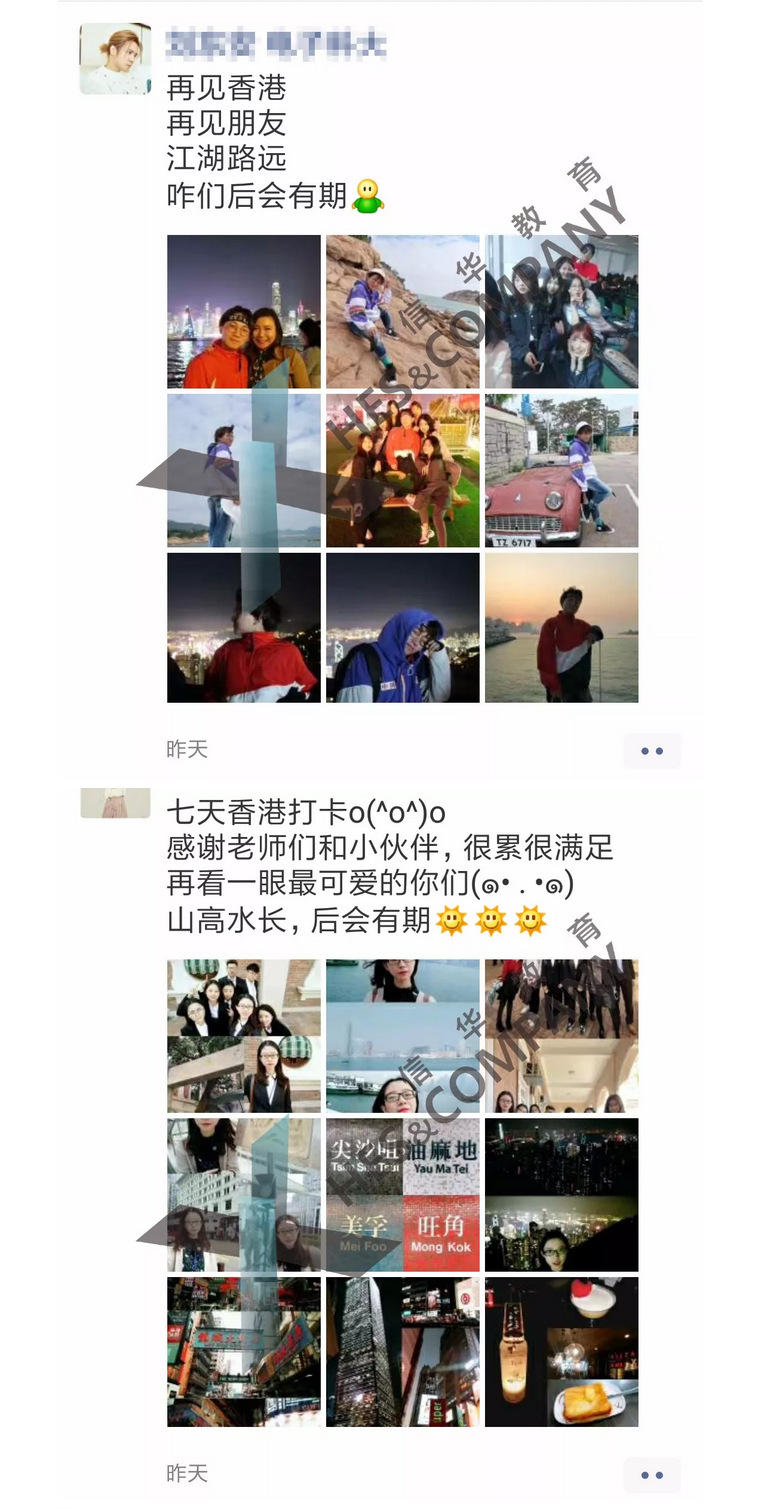Open photo of person sitting on rocks

(402, 312)
